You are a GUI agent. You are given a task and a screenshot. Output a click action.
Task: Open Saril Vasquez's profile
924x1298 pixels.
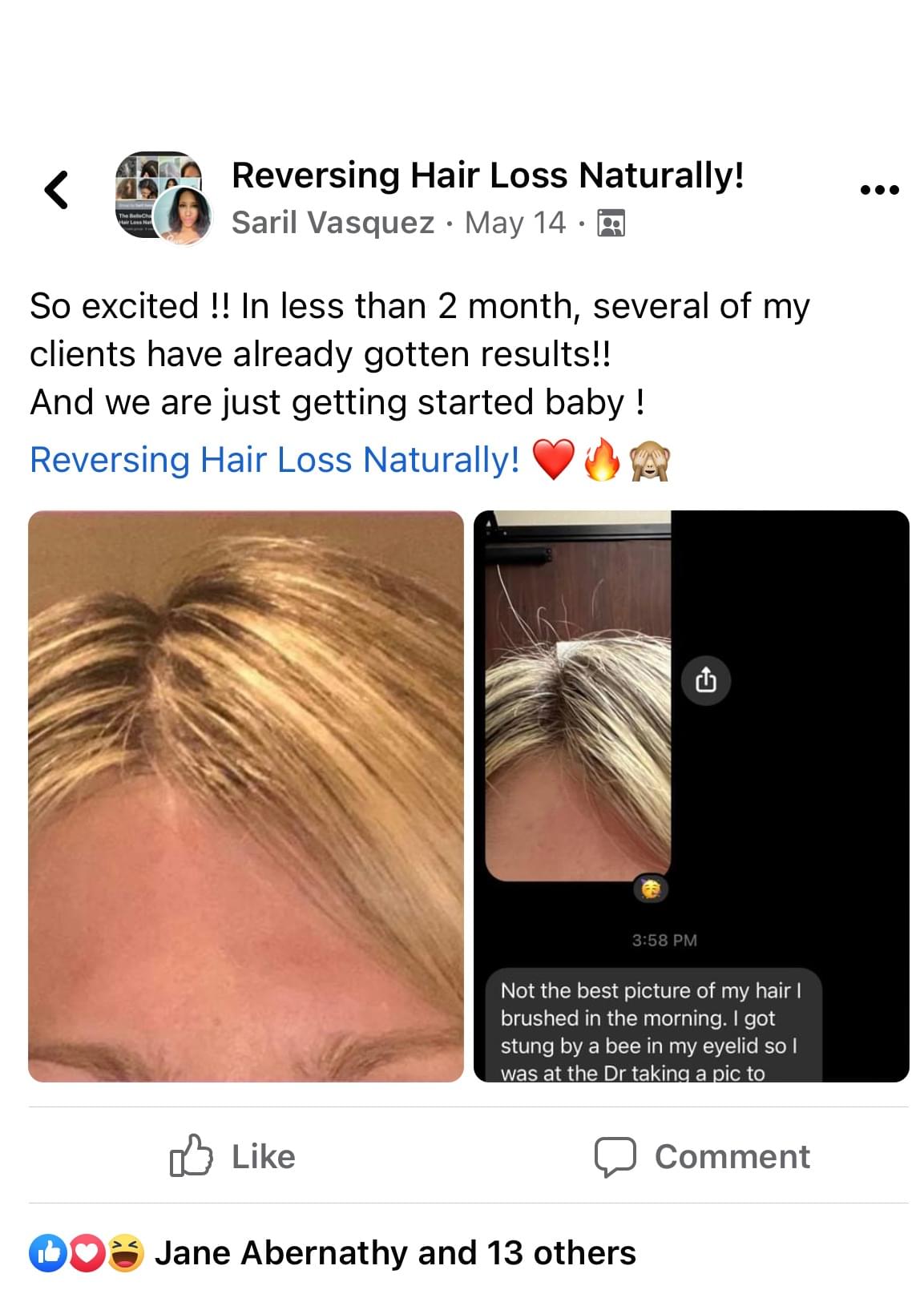point(333,223)
